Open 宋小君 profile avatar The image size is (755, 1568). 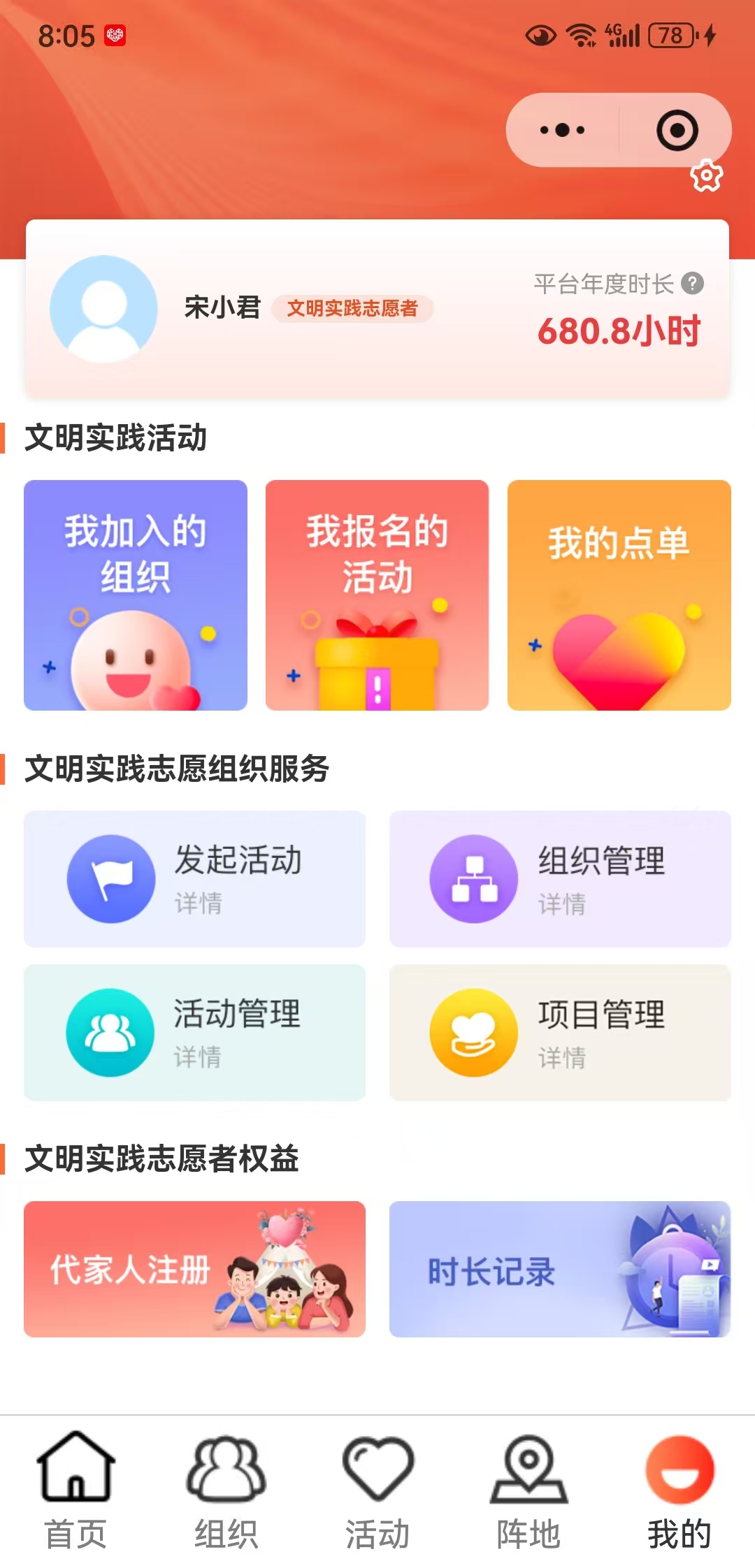click(x=103, y=308)
